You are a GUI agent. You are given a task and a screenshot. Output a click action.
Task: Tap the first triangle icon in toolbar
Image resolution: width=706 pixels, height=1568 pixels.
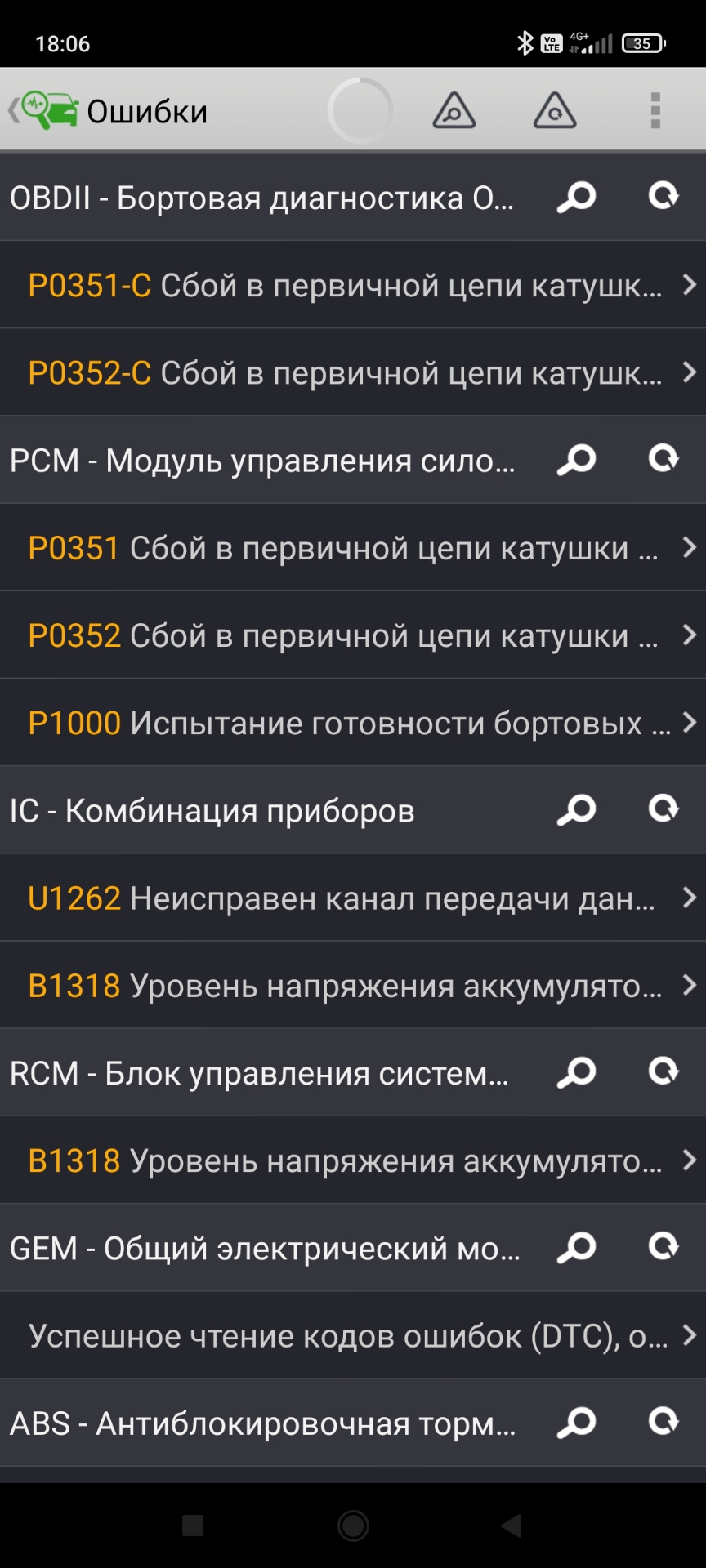click(x=454, y=111)
